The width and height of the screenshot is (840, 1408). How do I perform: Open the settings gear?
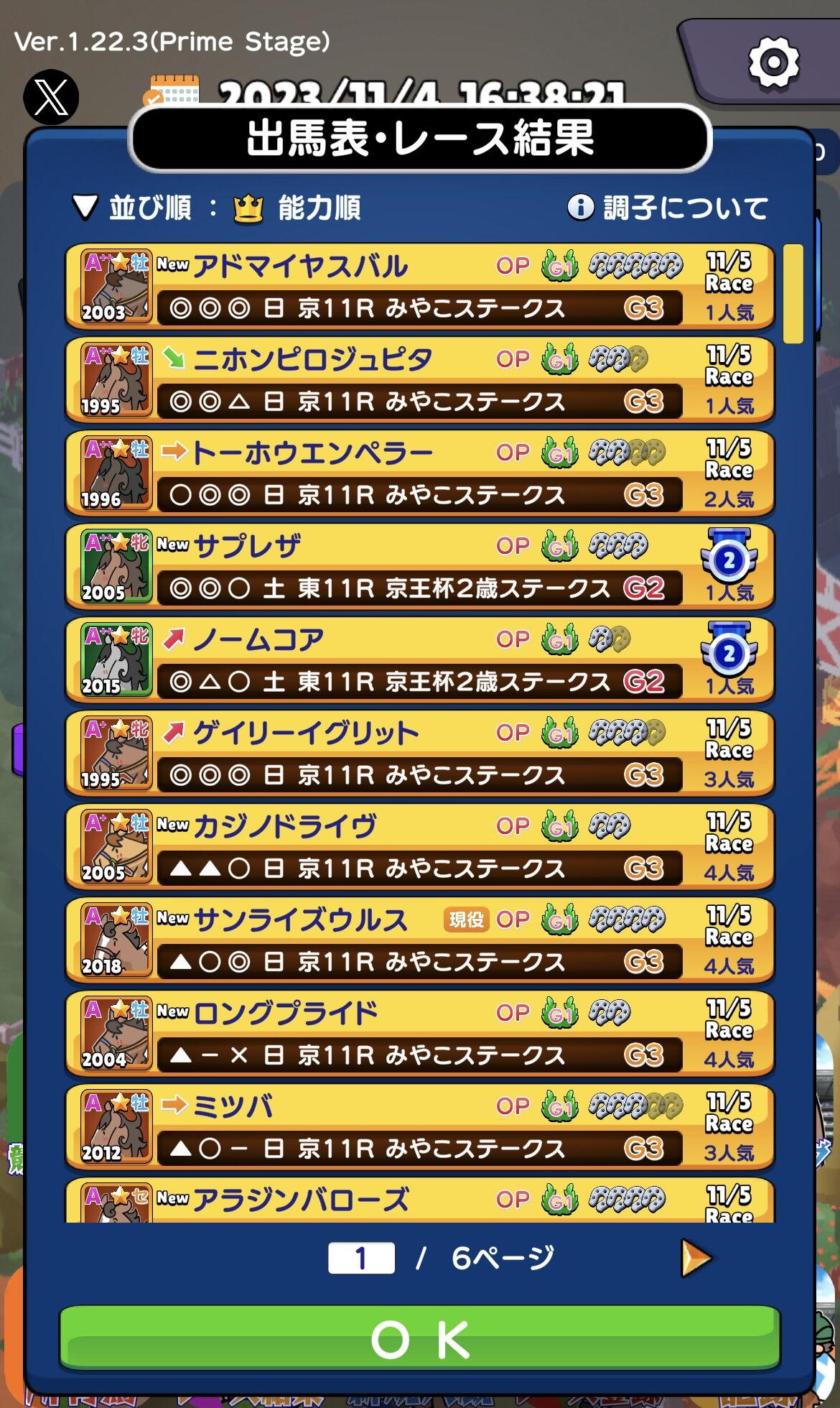[773, 62]
